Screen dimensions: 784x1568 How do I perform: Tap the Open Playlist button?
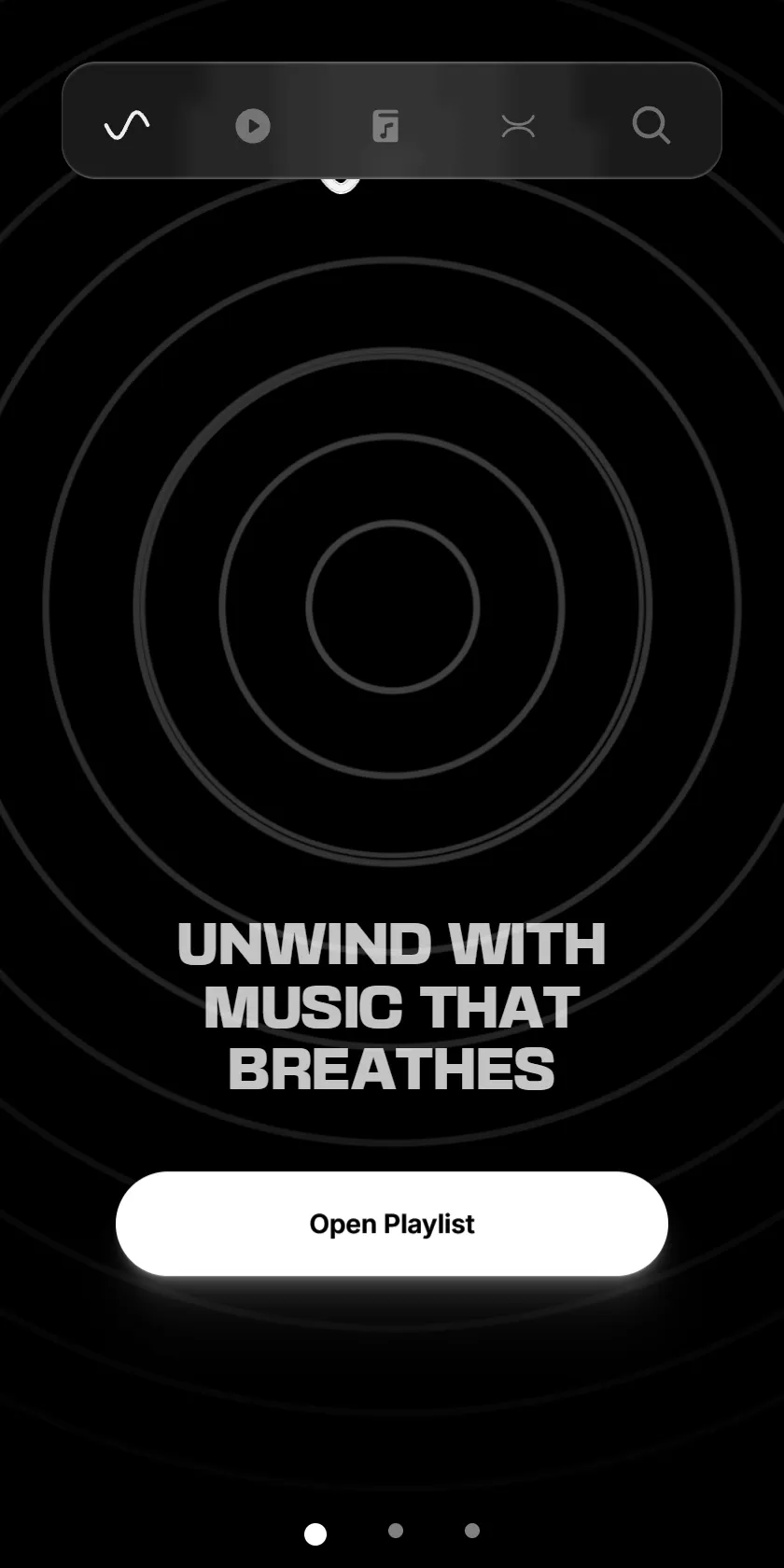[x=392, y=1224]
